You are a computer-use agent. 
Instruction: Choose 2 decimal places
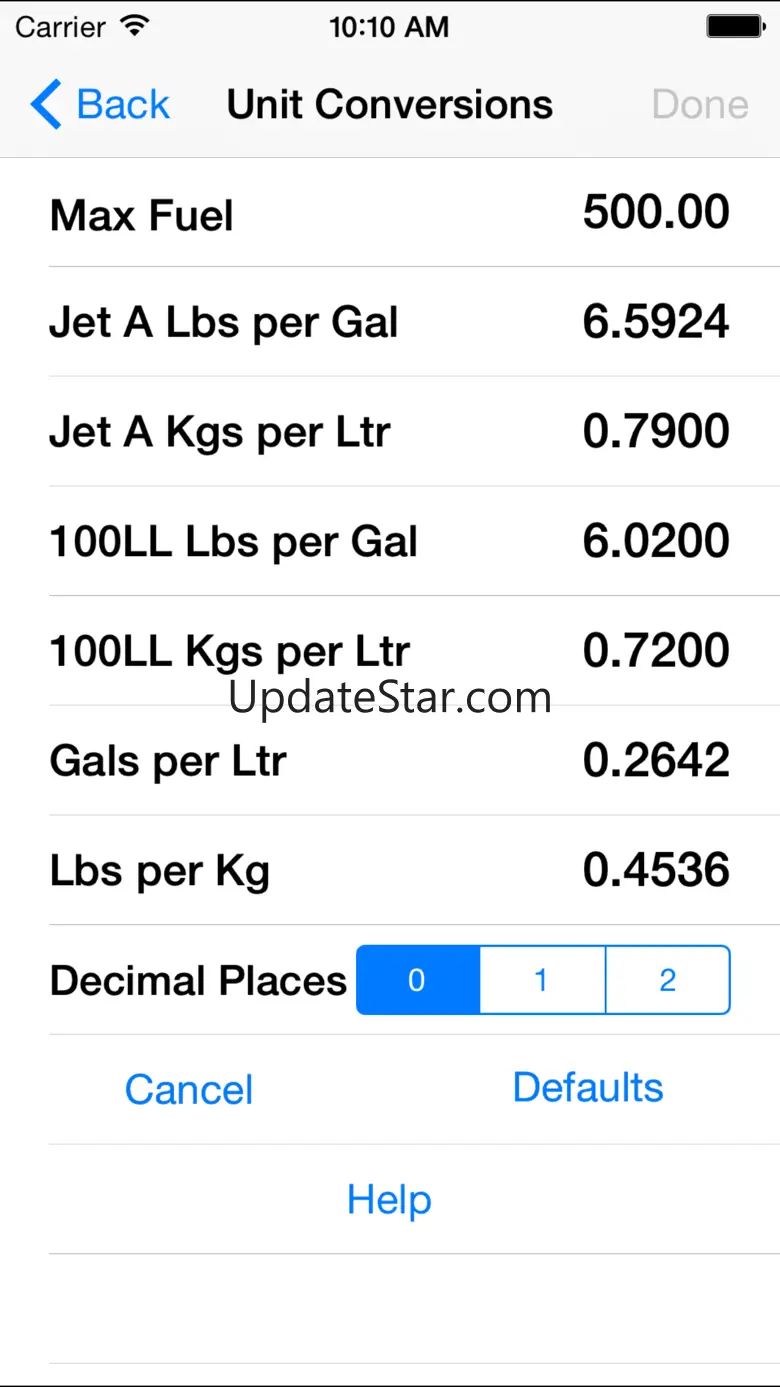click(667, 980)
